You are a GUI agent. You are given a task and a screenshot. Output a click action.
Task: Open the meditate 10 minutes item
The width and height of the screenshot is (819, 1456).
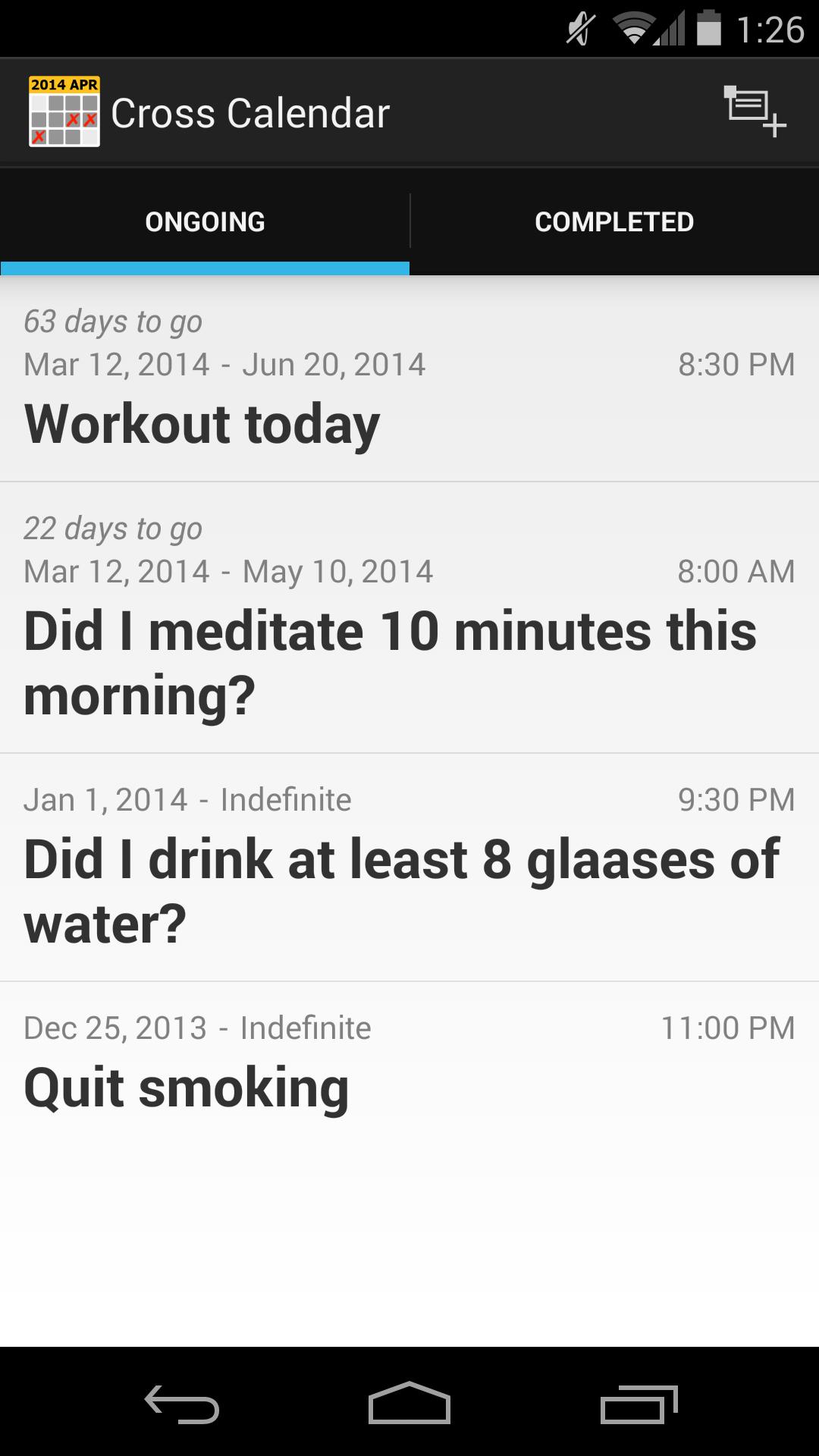pyautogui.click(x=409, y=618)
